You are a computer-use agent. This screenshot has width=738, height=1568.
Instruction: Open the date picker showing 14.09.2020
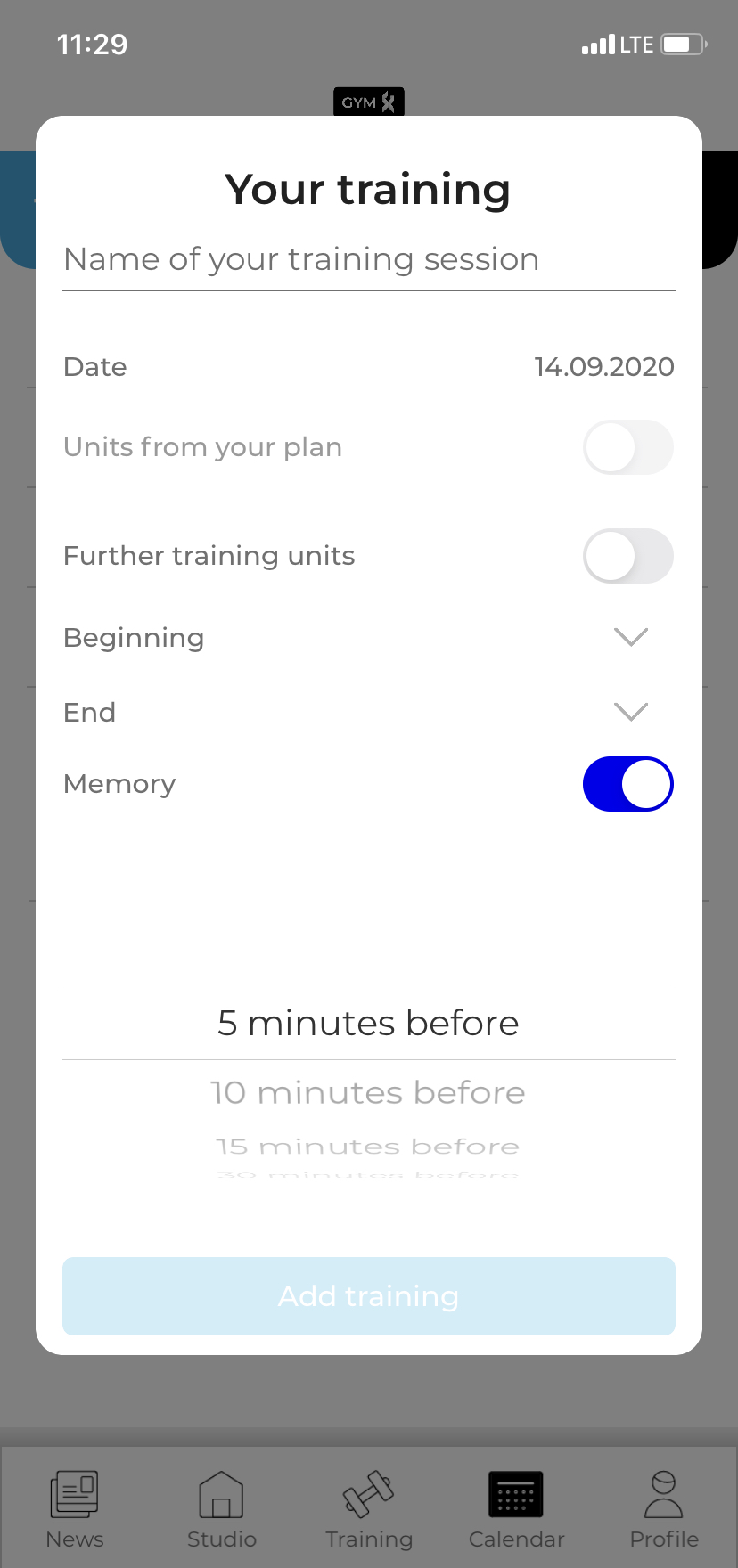point(603,367)
